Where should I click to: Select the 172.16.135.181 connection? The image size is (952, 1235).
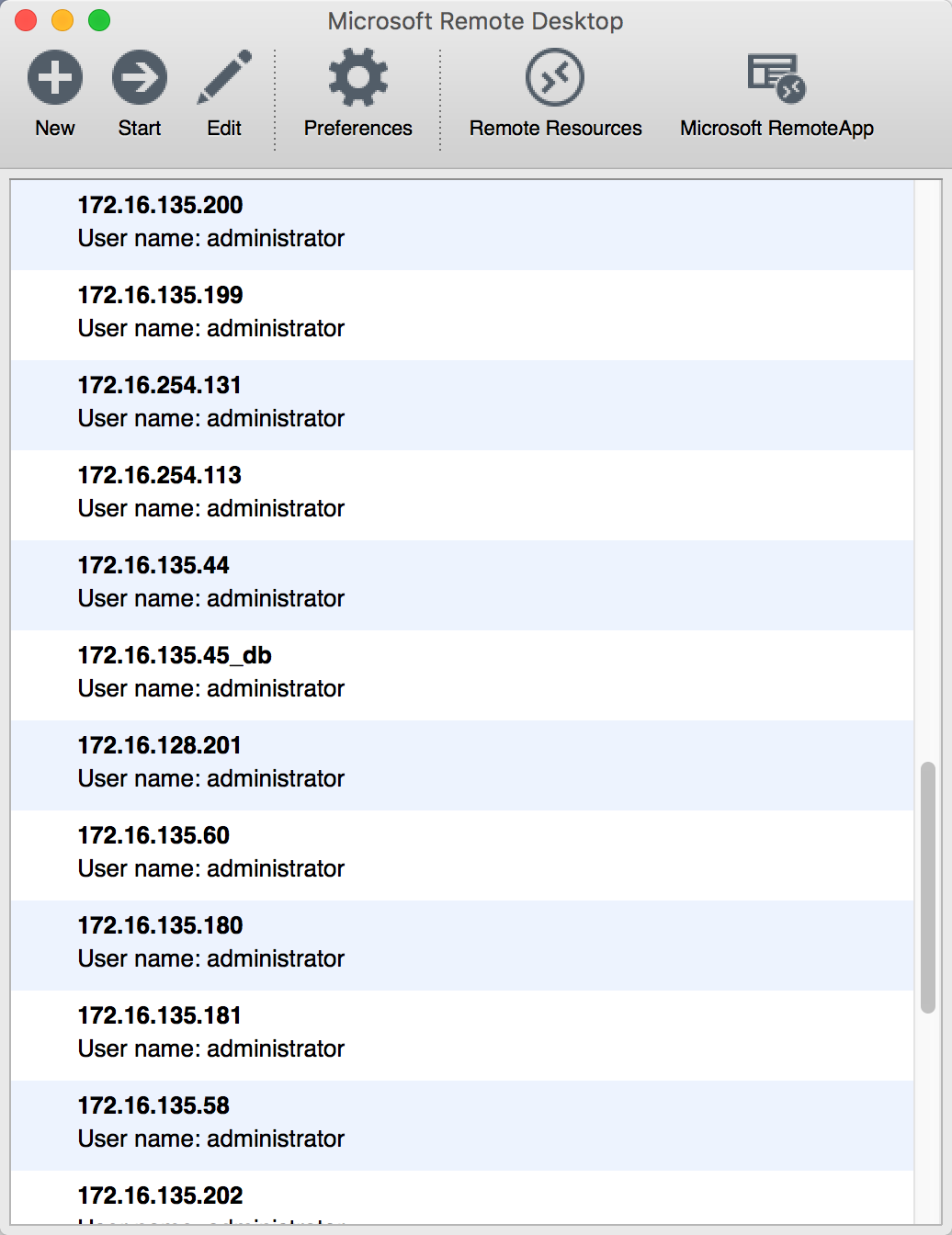459,1033
